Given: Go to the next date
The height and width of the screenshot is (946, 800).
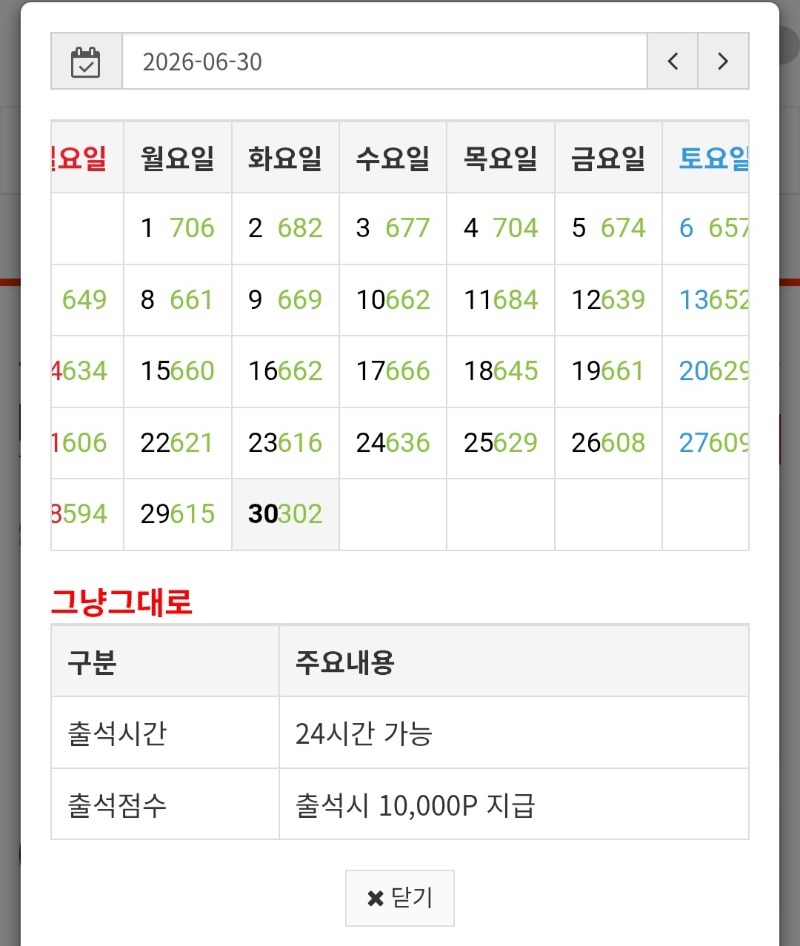Looking at the screenshot, I should (x=723, y=62).
